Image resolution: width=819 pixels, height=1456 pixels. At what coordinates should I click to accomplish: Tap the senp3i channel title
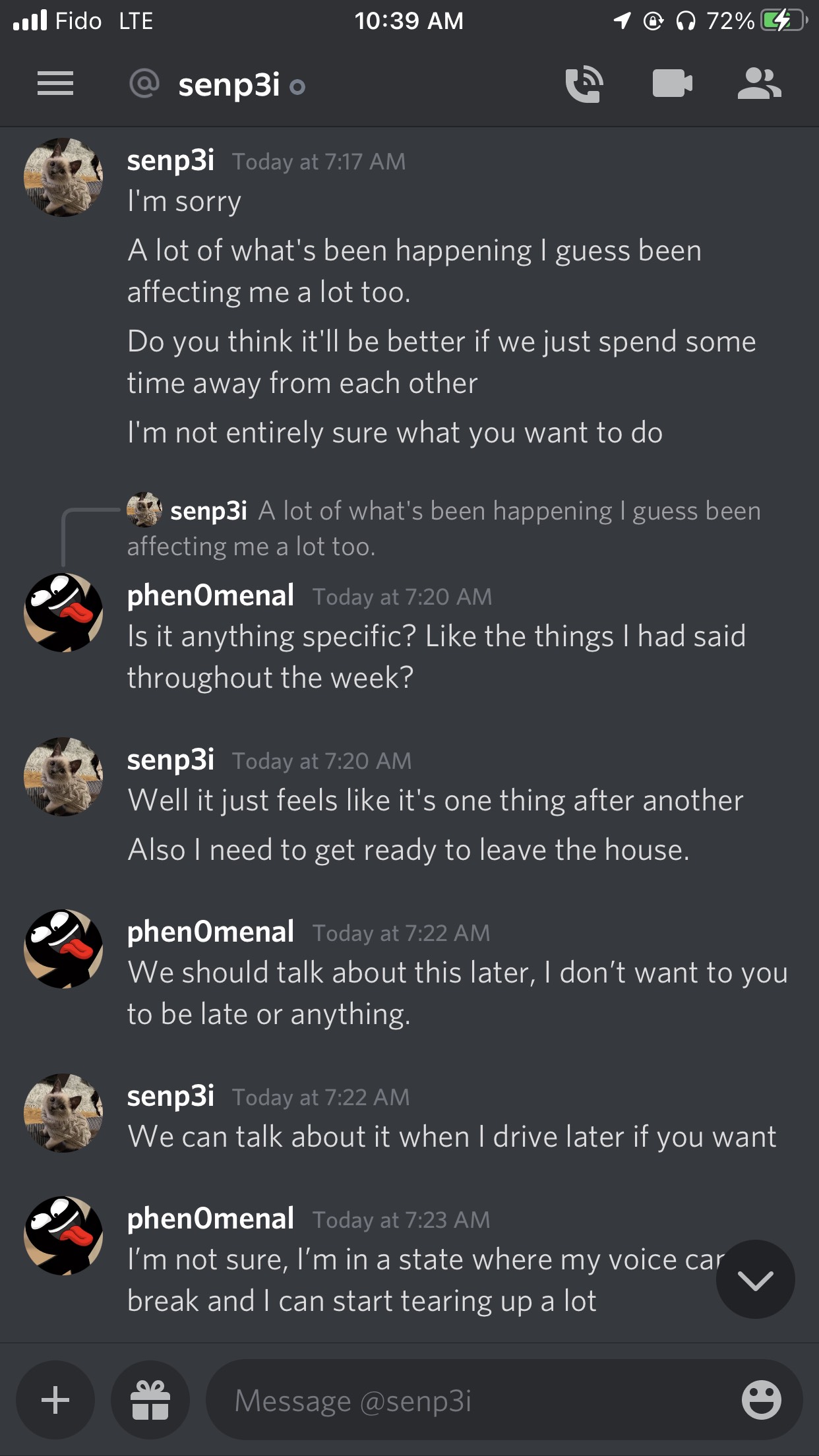(x=229, y=85)
